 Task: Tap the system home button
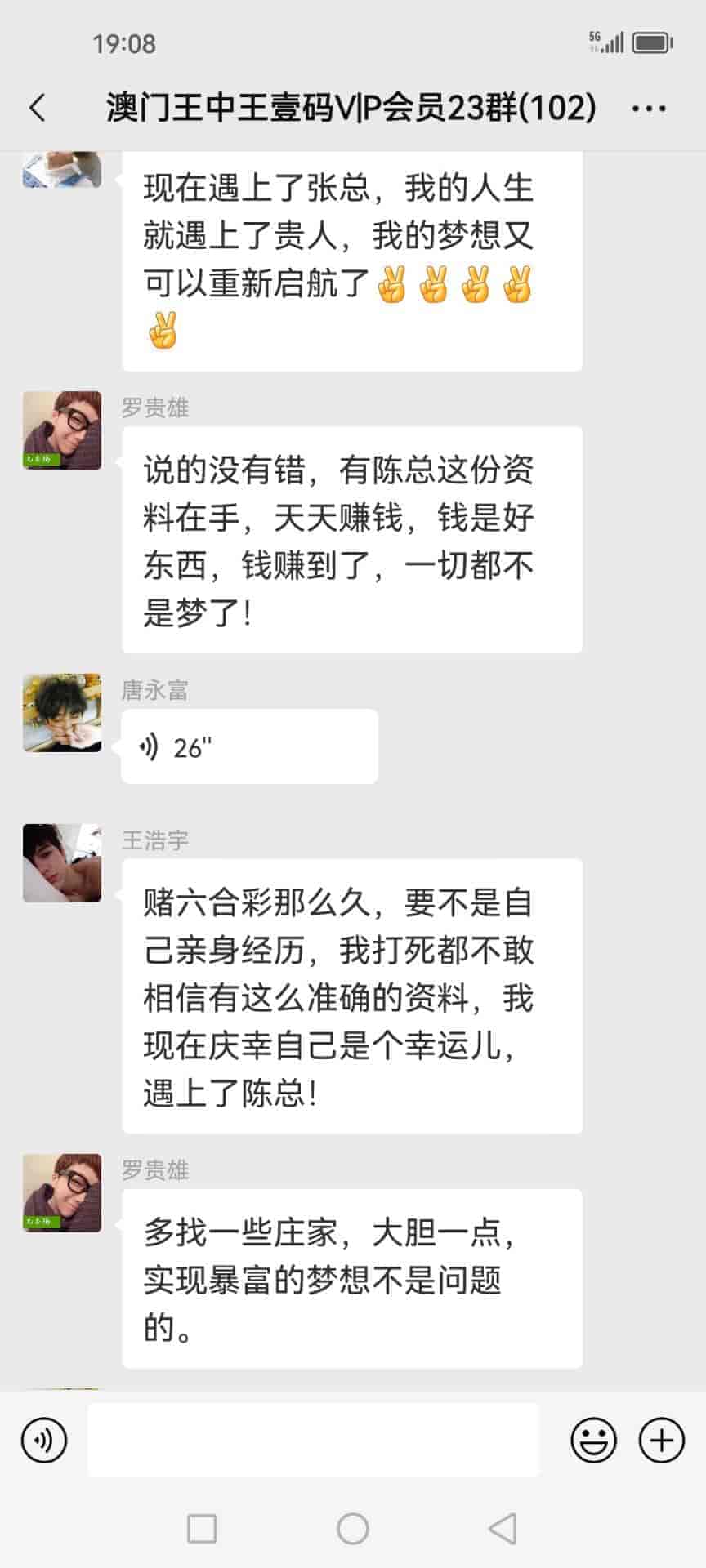pyautogui.click(x=353, y=1528)
